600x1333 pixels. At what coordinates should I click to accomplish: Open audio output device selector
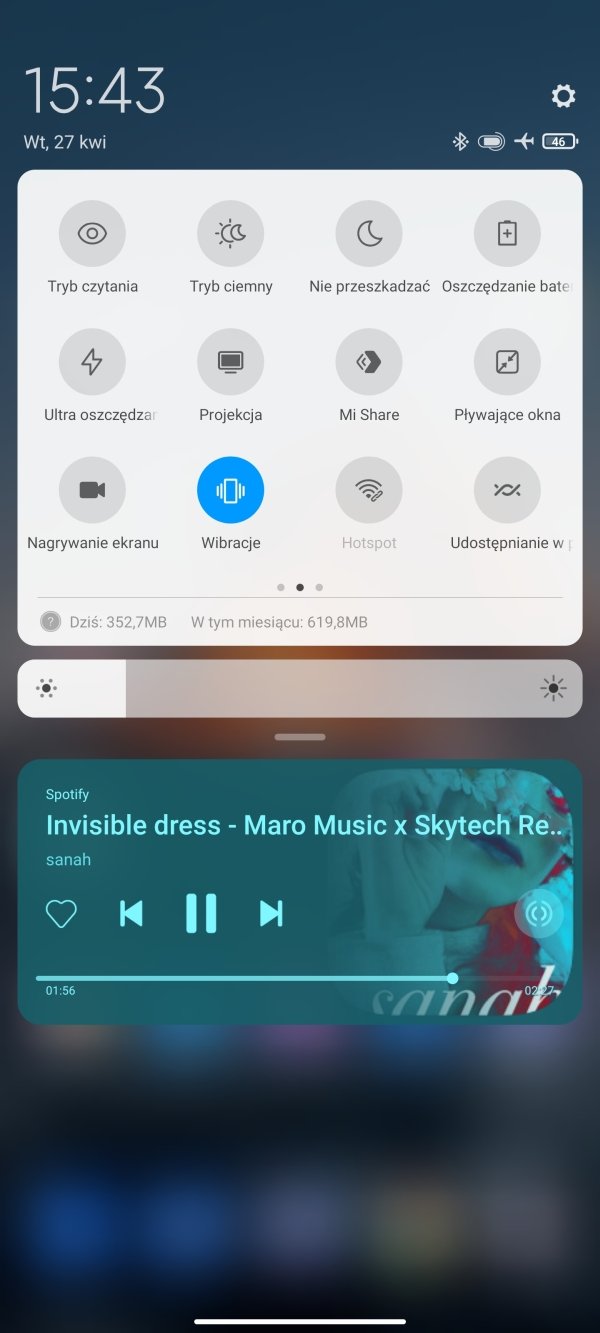(539, 914)
